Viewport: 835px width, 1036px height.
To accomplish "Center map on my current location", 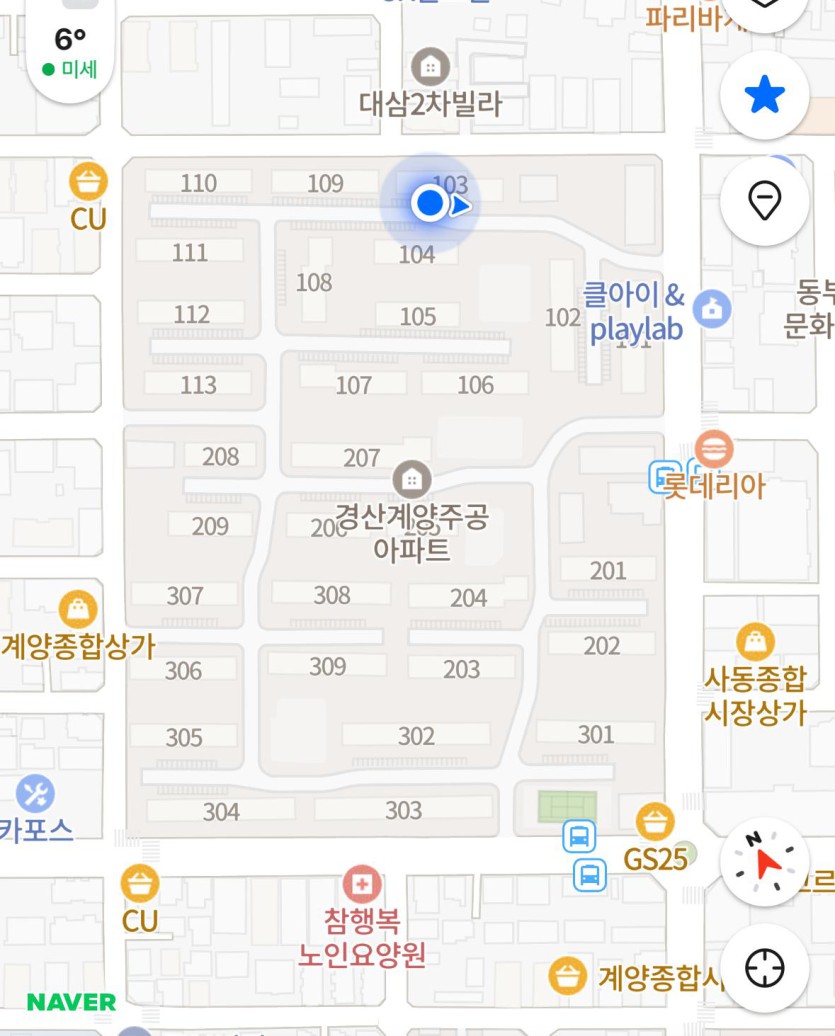I will click(x=765, y=968).
